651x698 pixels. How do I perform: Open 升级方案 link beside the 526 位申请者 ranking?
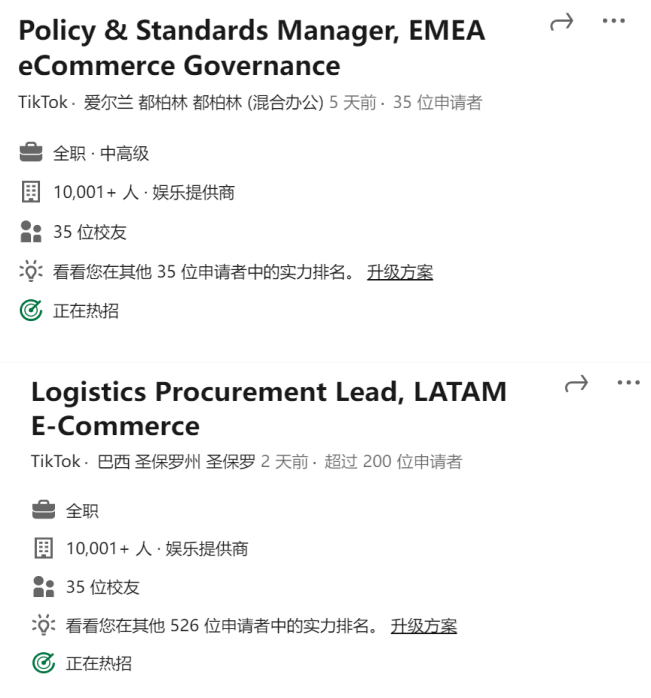click(x=424, y=626)
